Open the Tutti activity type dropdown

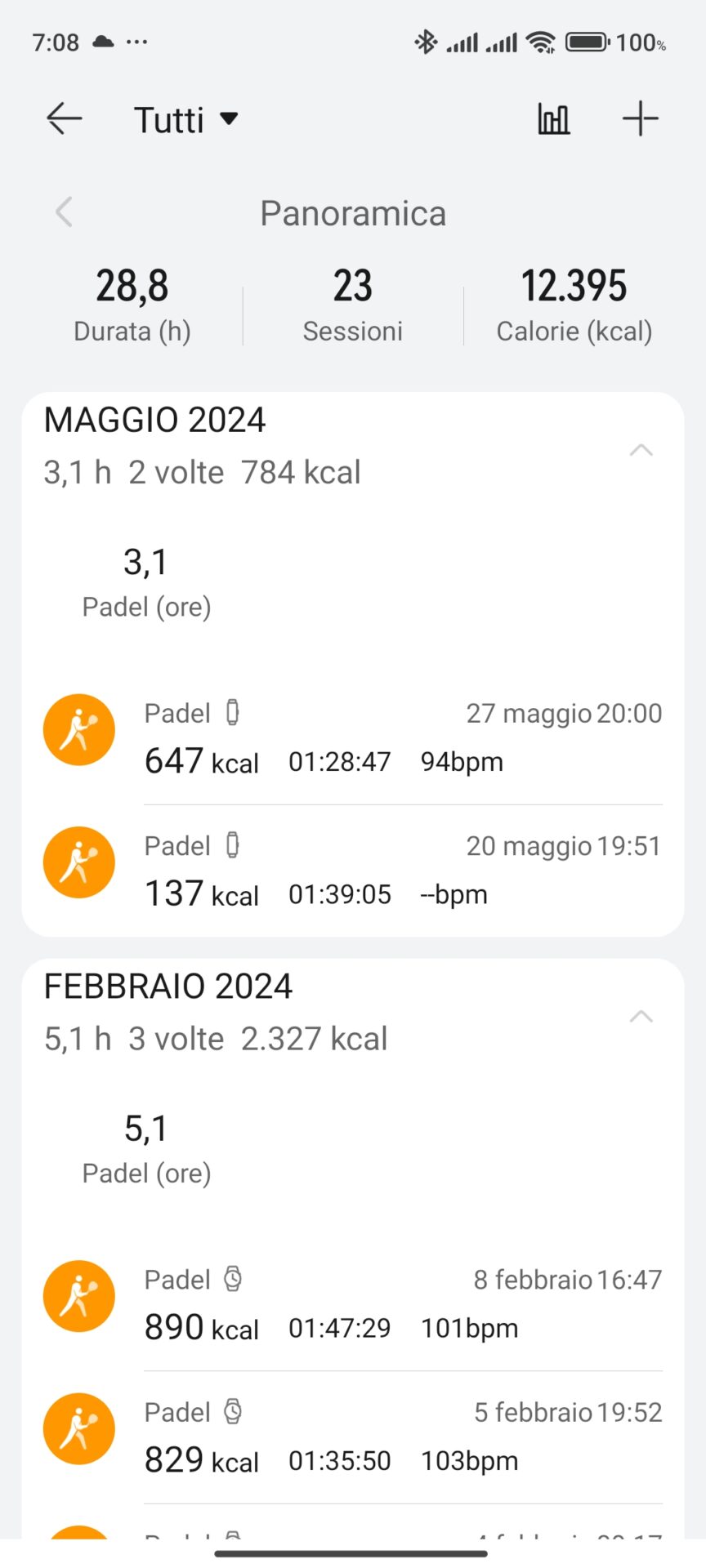186,120
